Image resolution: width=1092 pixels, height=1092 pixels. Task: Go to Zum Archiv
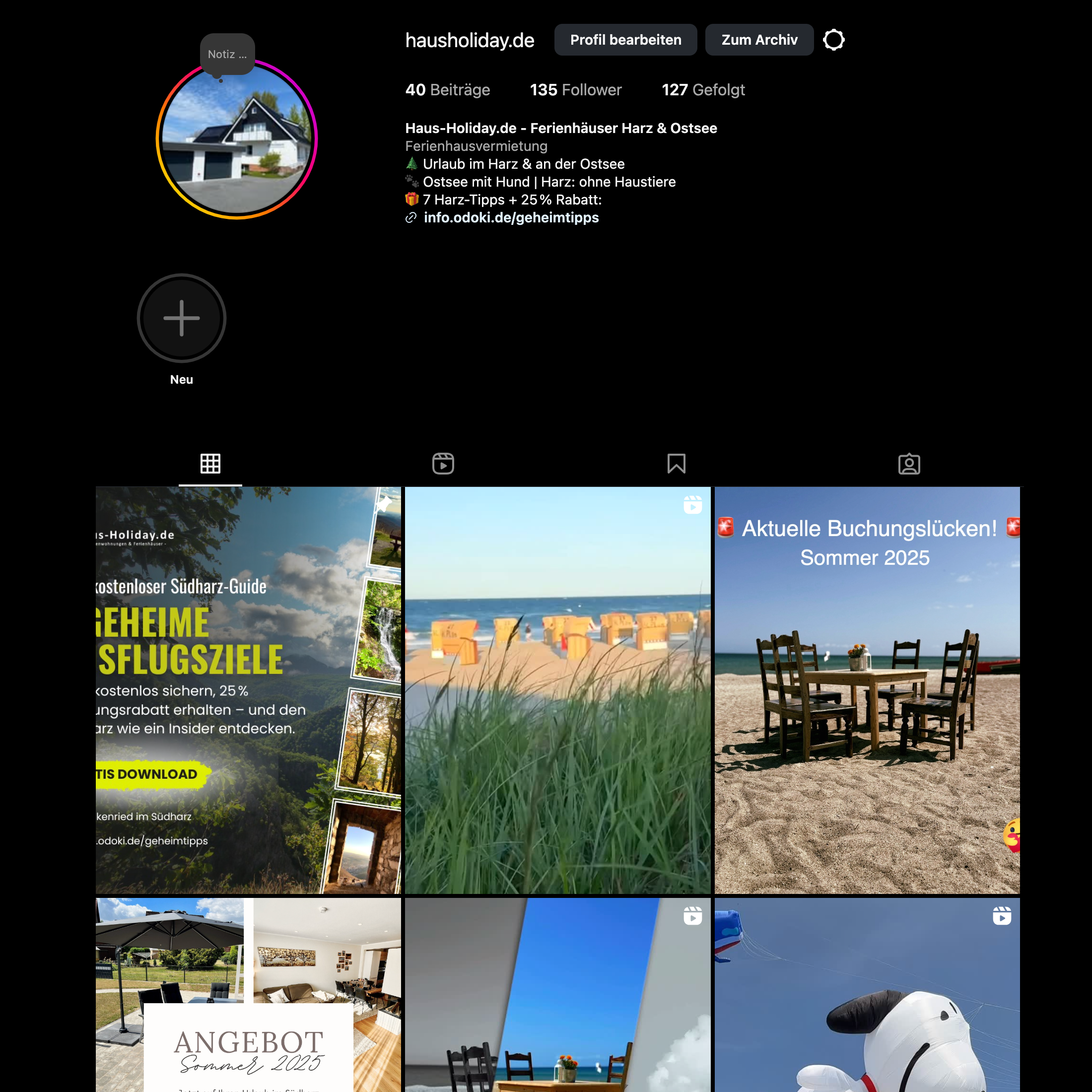(759, 40)
